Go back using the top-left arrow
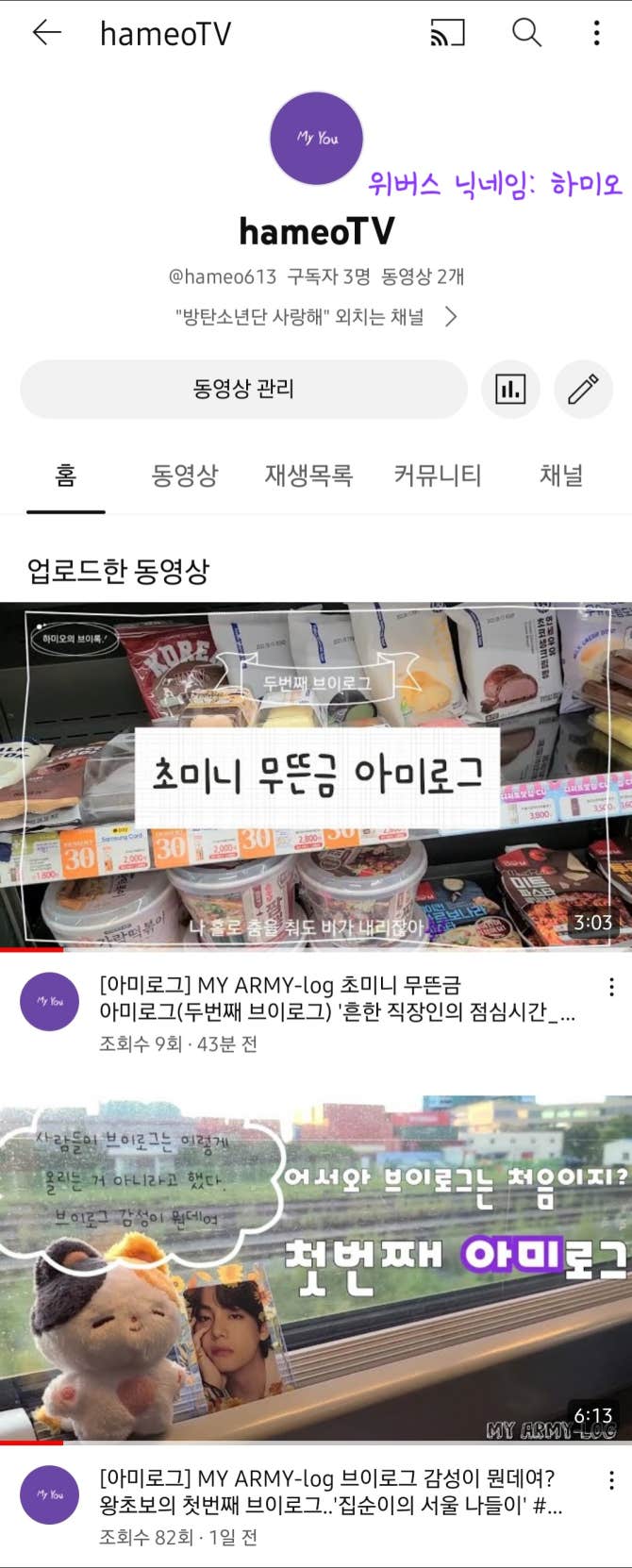This screenshot has width=632, height=1568. pos(46,33)
